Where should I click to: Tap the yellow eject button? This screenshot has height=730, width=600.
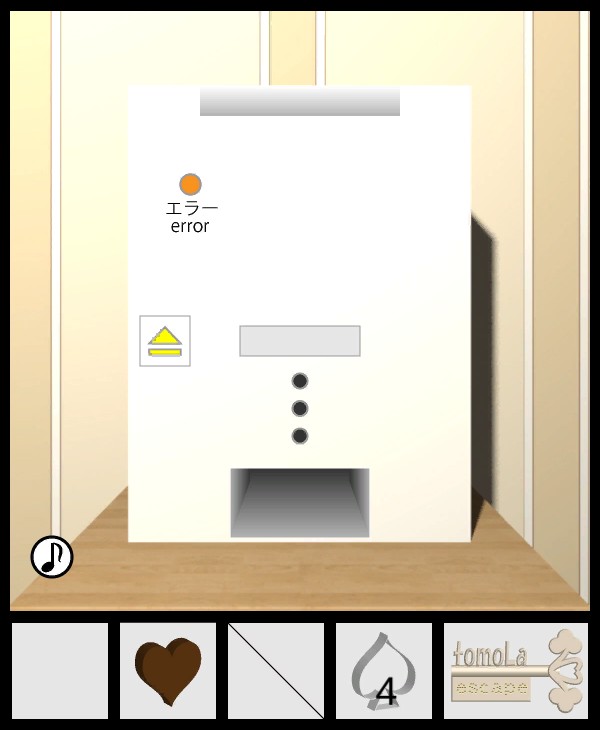coord(165,341)
